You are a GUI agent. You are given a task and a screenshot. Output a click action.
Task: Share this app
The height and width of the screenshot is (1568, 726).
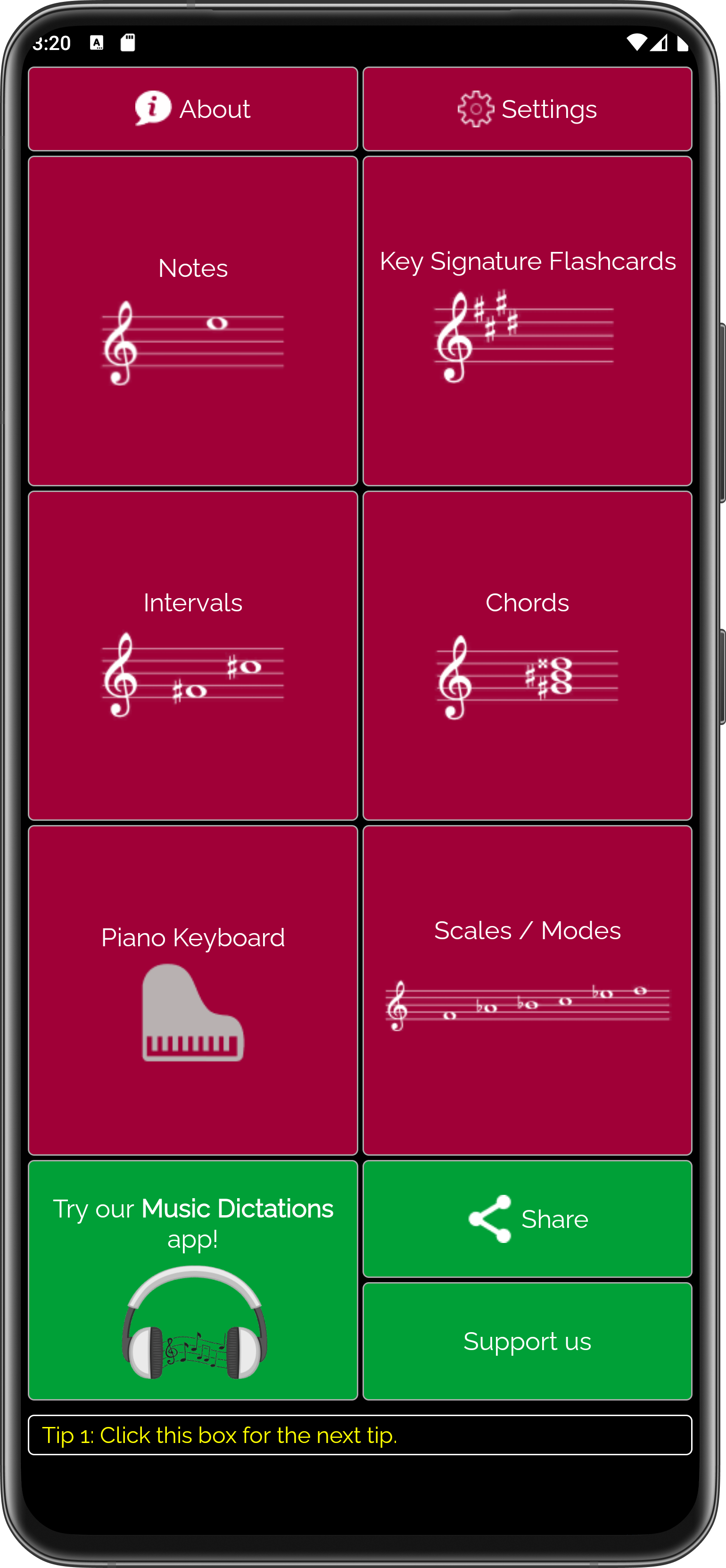527,1218
